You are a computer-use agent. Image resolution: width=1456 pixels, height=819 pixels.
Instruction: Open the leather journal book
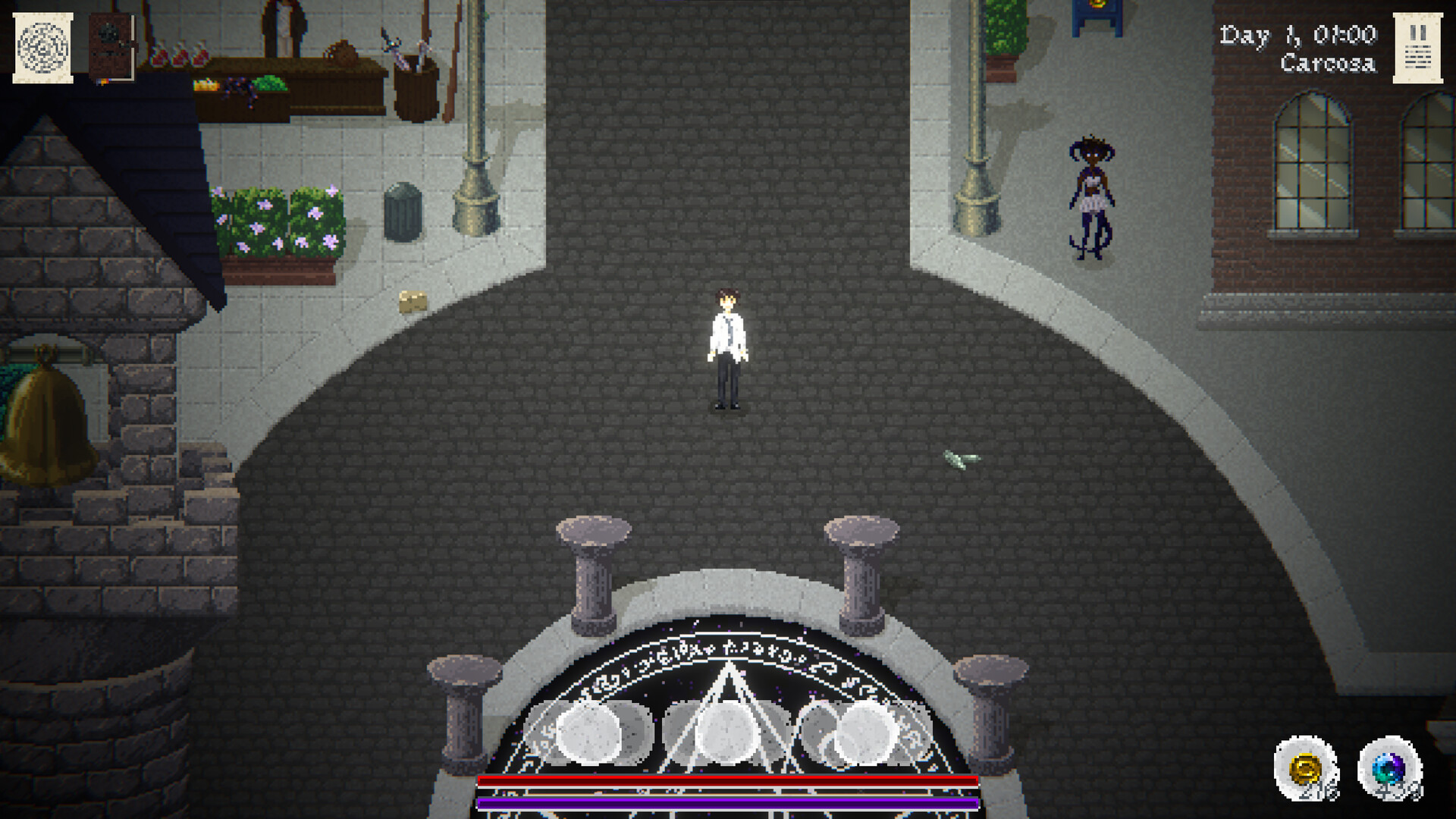click(x=111, y=47)
